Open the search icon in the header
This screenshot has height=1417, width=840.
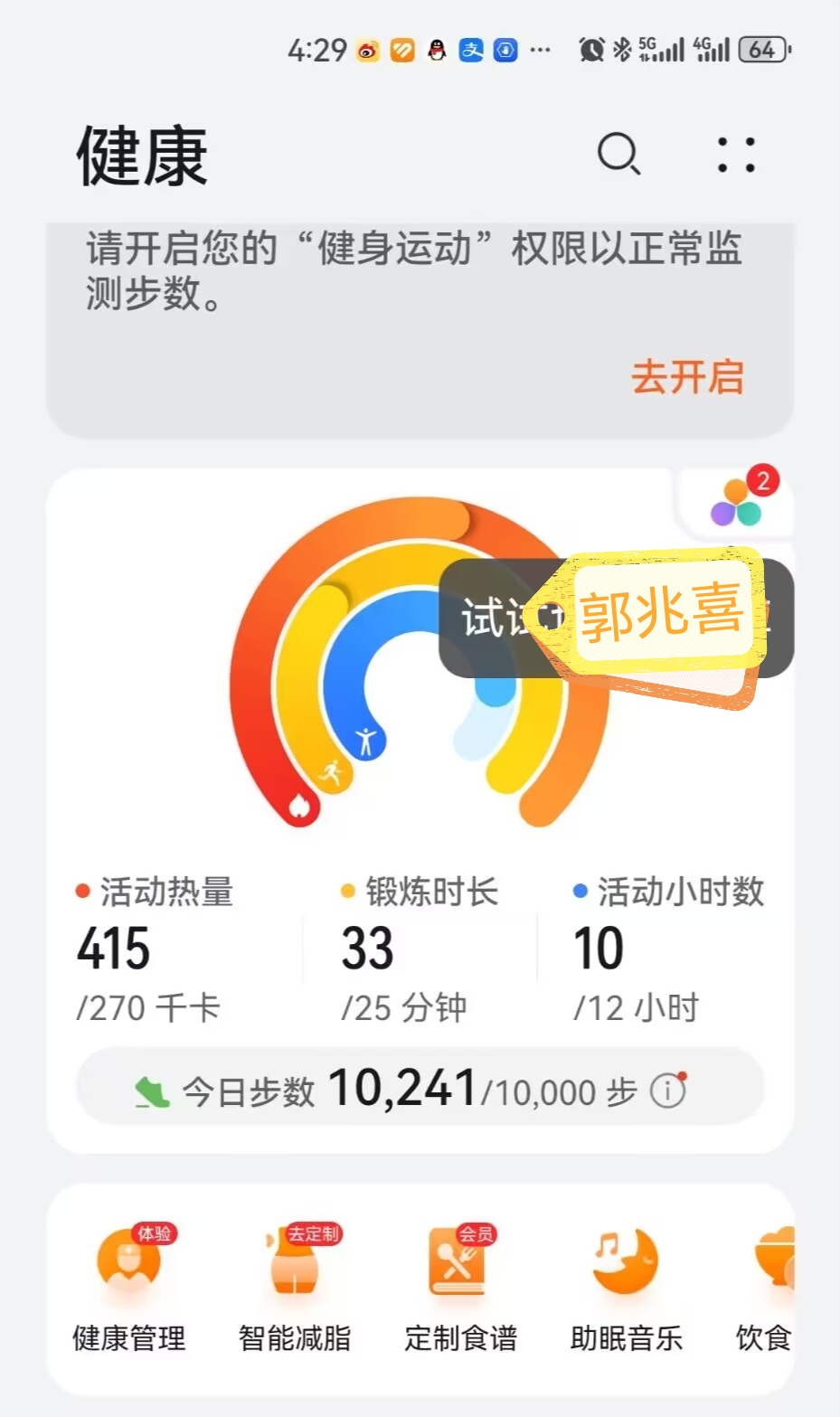click(x=618, y=155)
